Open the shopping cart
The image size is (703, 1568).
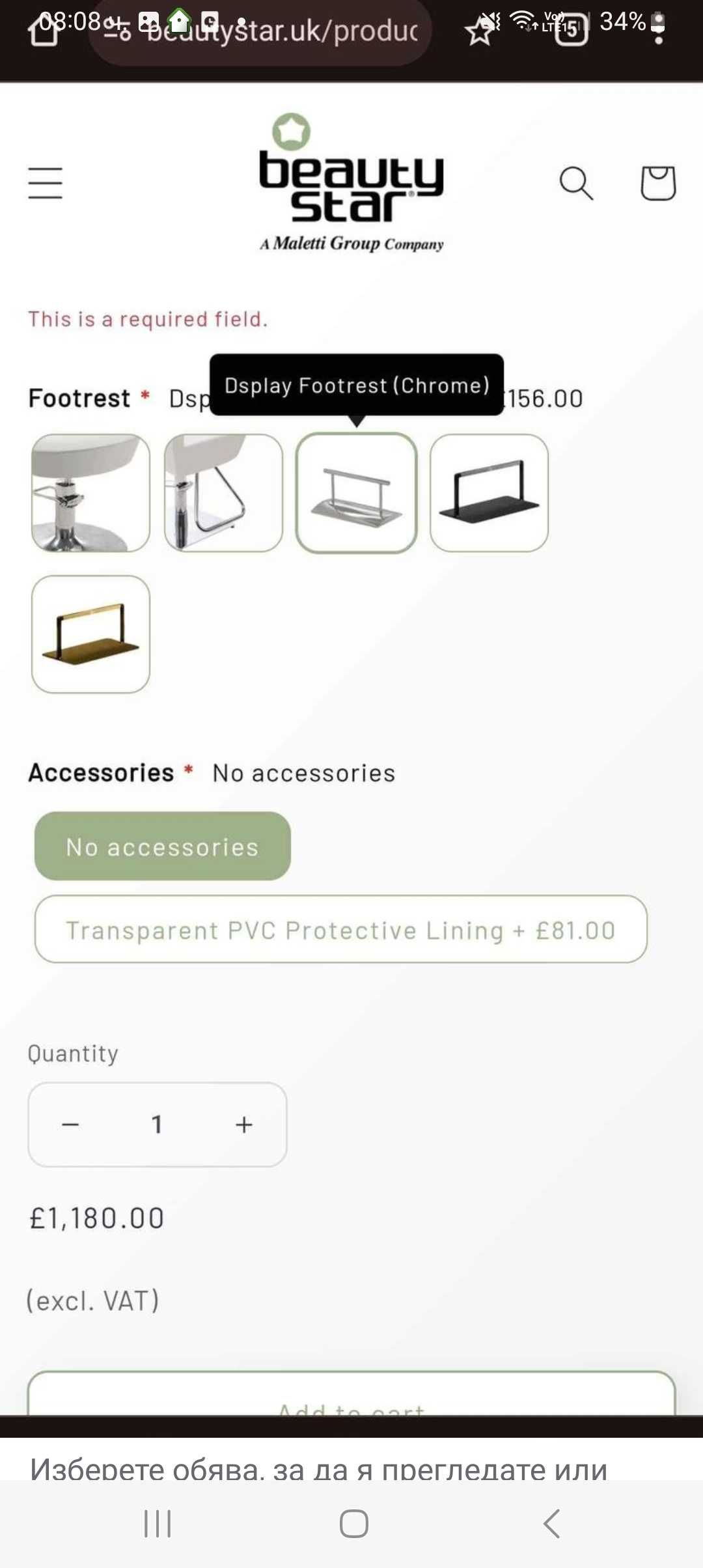click(658, 183)
